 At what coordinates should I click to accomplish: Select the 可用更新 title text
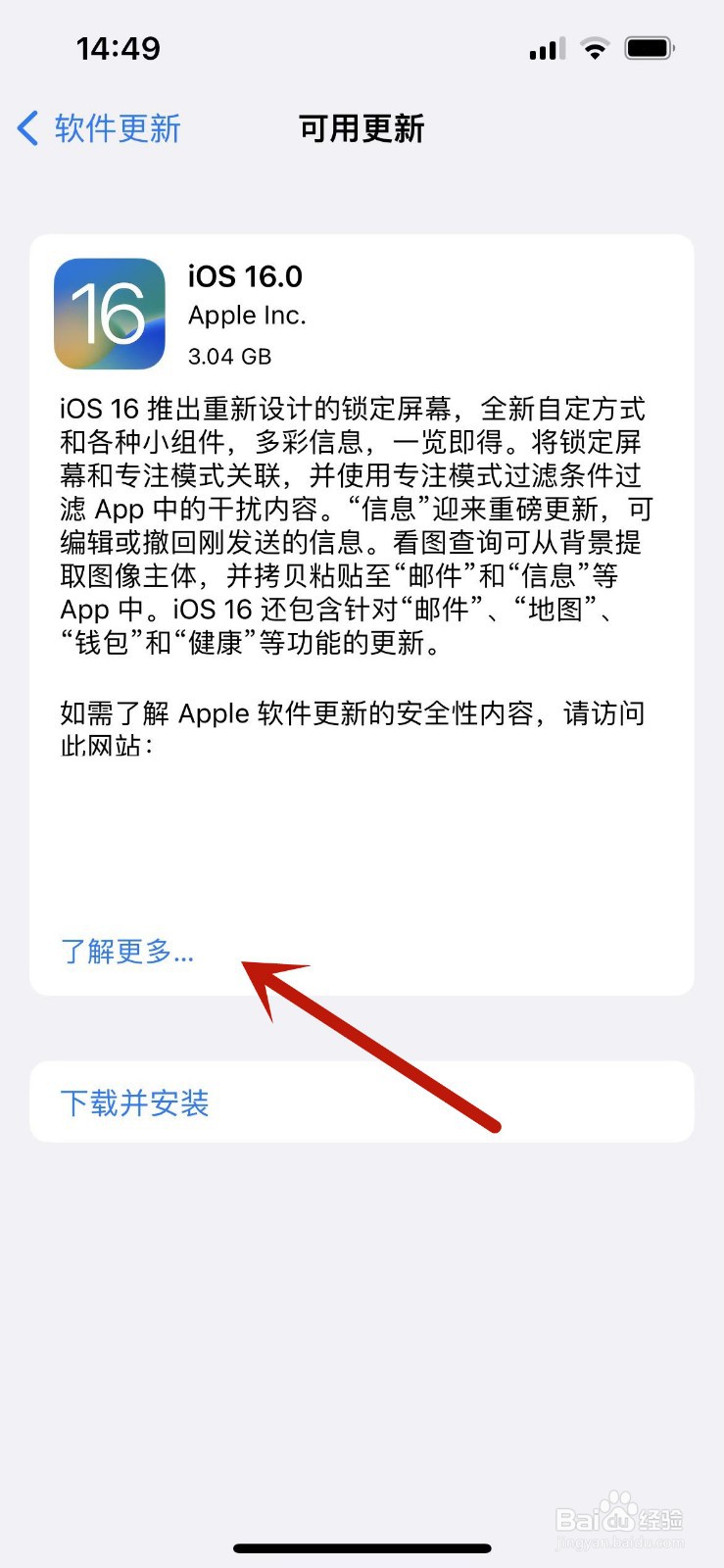(x=362, y=128)
